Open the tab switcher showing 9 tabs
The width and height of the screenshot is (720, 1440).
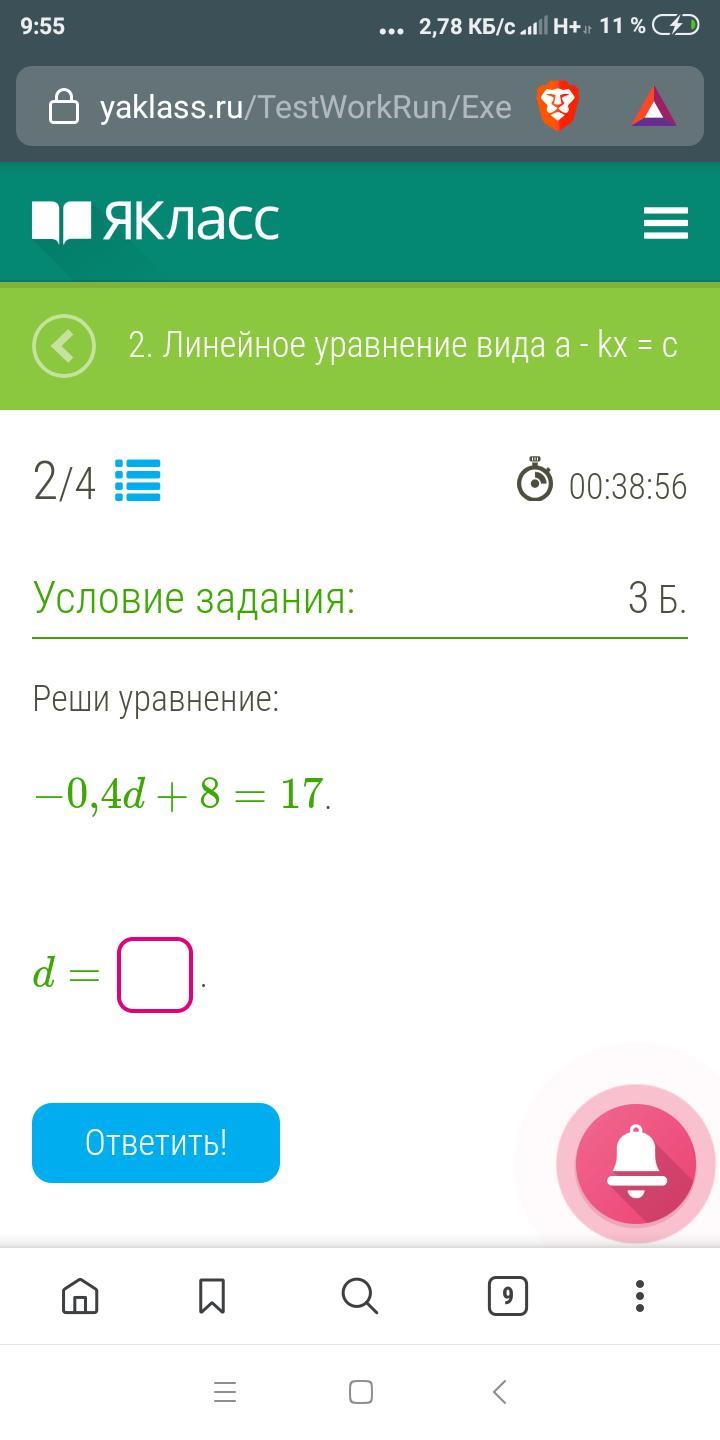coord(508,1296)
